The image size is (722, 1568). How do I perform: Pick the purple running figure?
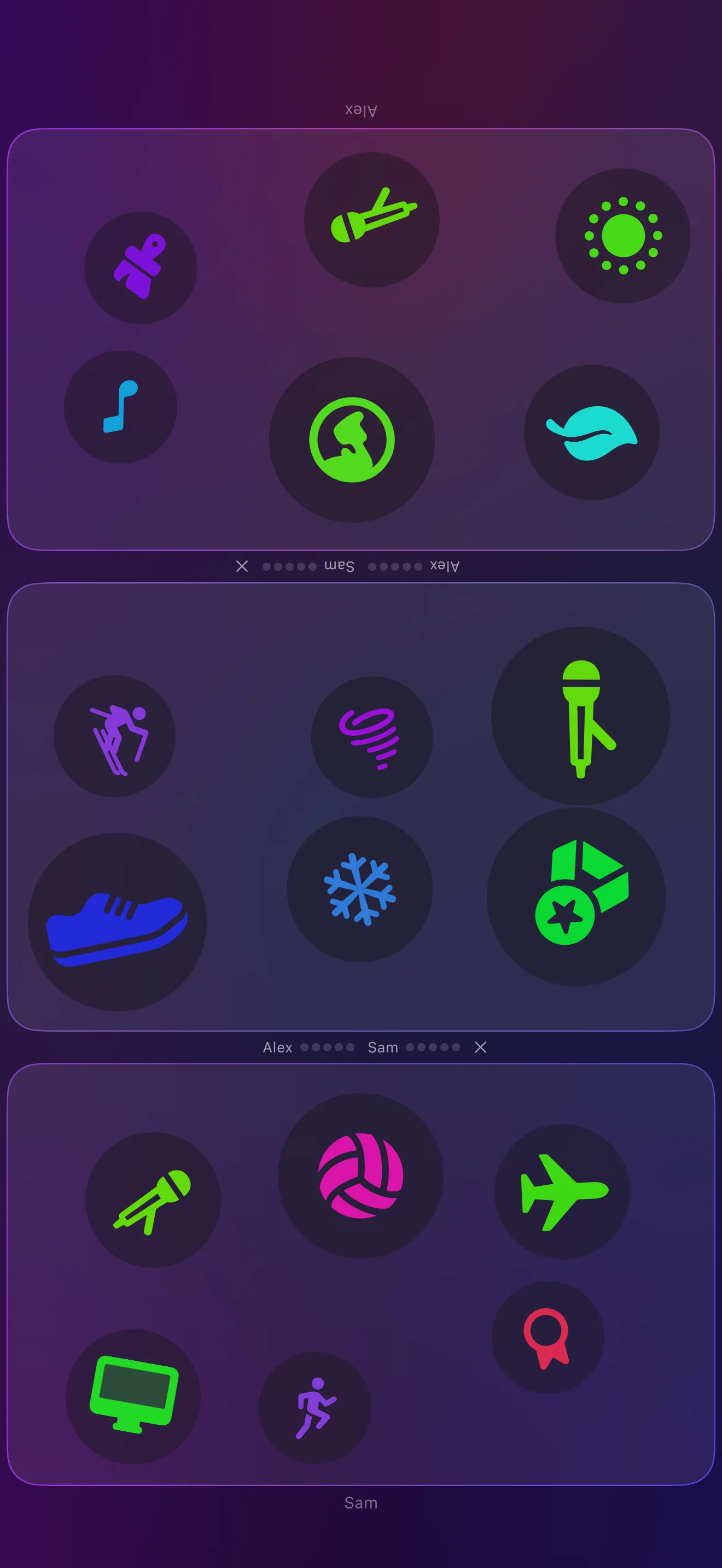[315, 1407]
